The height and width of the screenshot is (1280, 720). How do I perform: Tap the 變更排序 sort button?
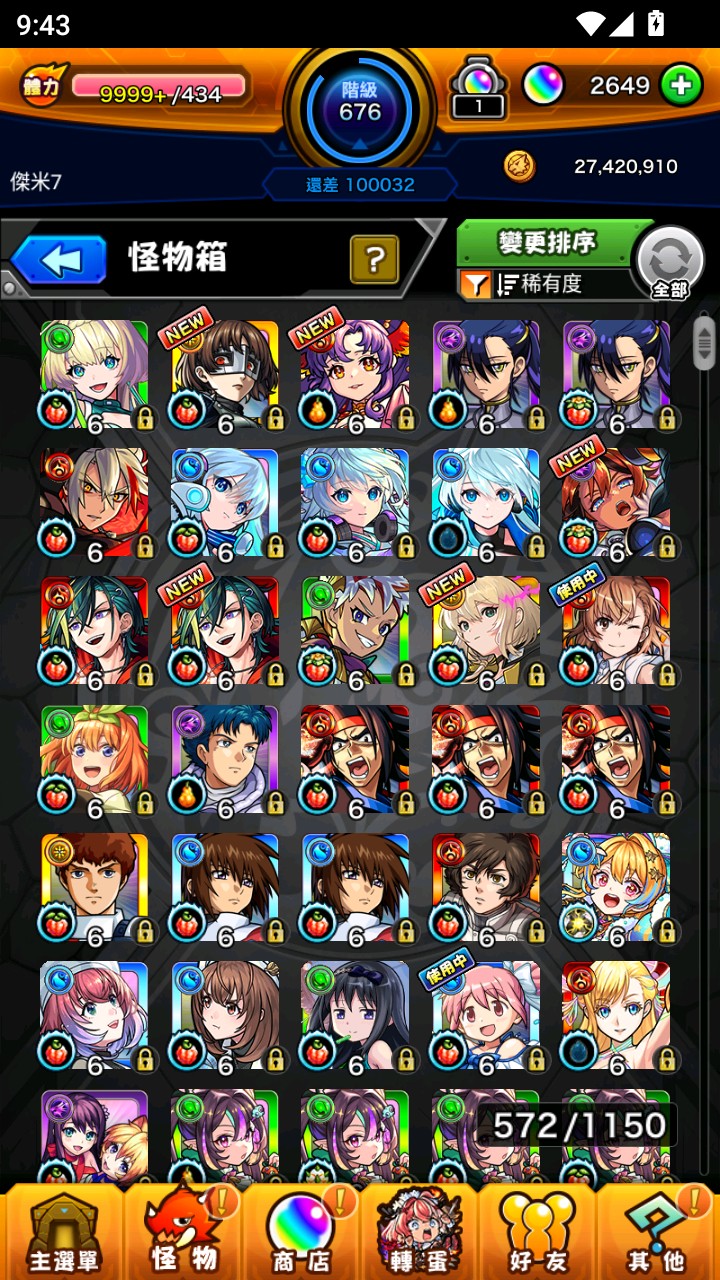(x=547, y=242)
